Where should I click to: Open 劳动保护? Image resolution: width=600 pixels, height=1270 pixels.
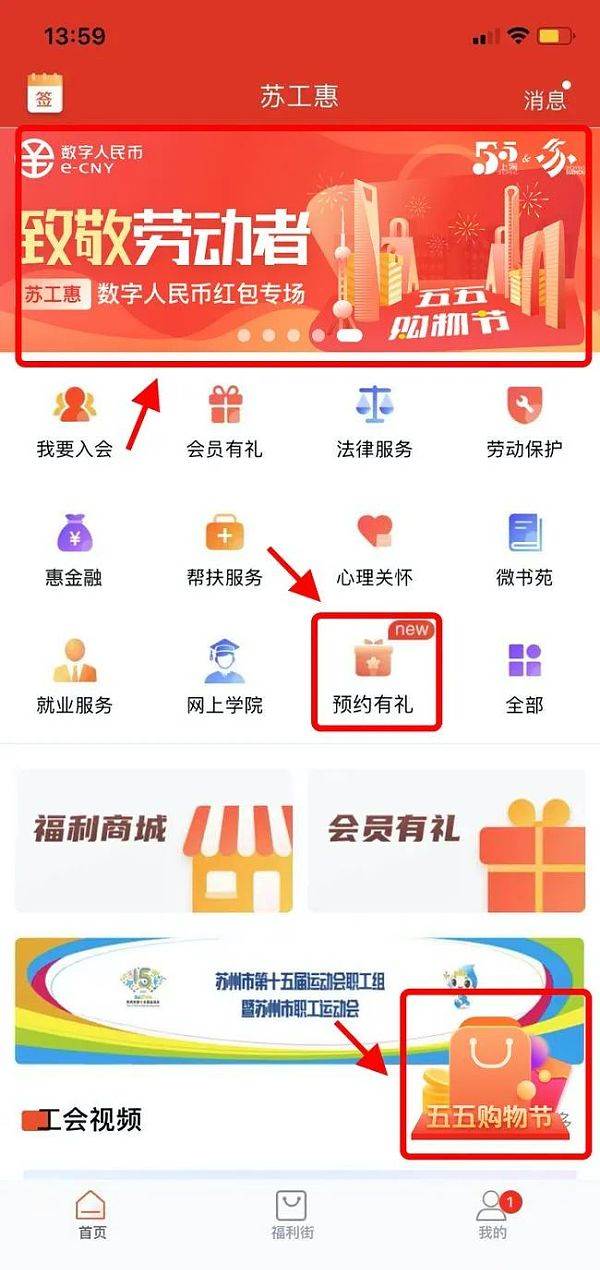(524, 420)
